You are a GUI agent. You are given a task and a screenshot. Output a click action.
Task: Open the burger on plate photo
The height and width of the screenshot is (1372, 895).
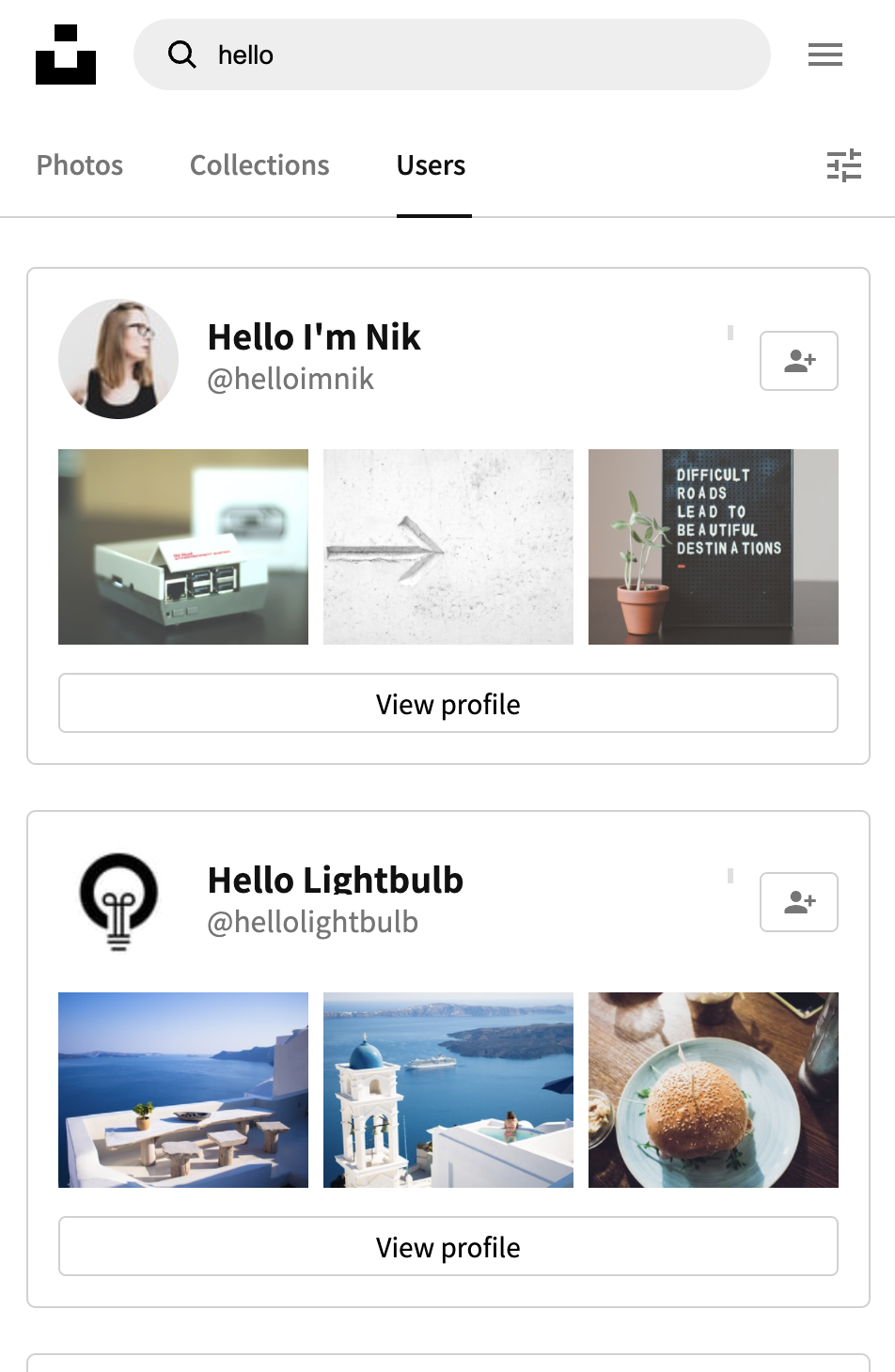coord(714,1090)
